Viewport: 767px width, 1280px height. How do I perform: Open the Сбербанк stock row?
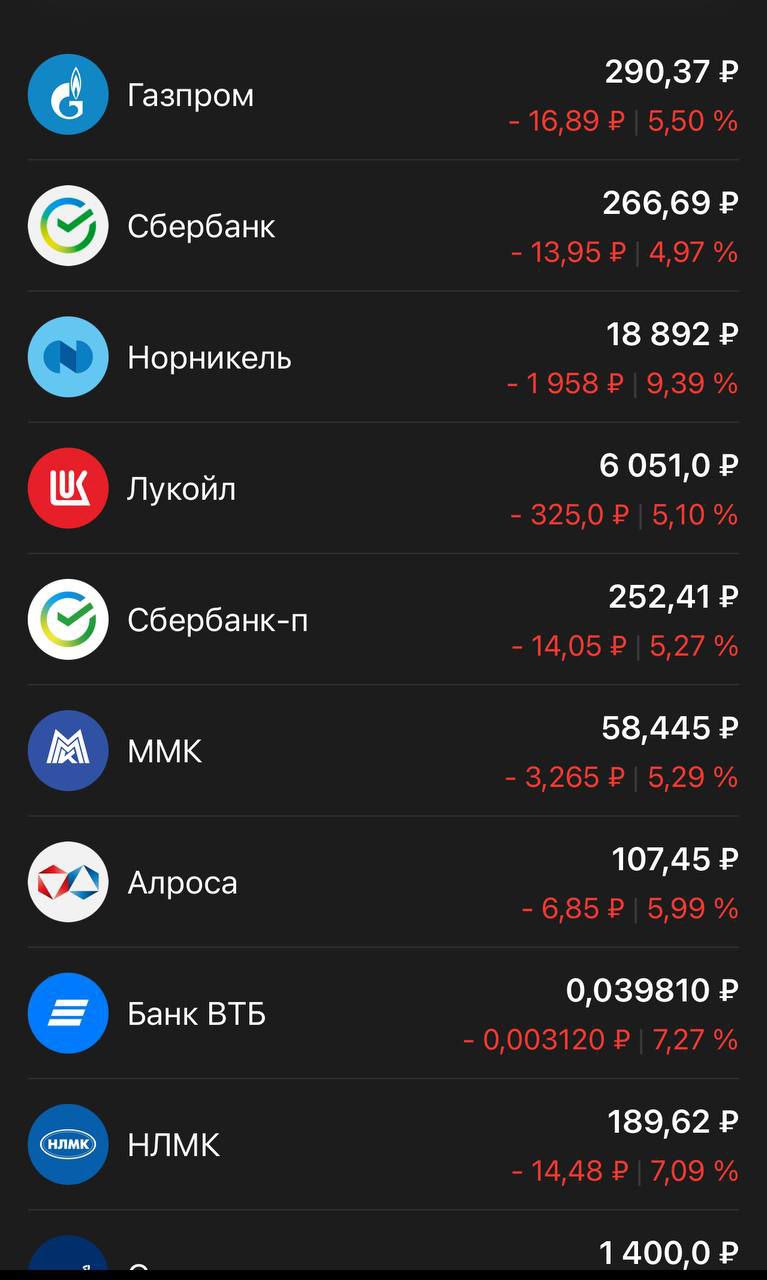pos(383,226)
